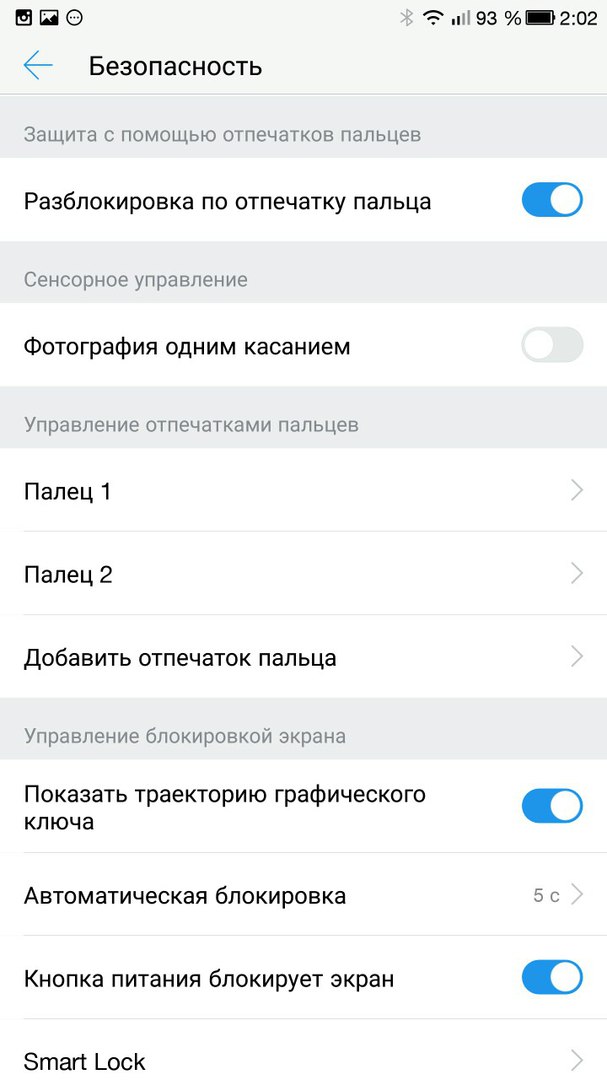This screenshot has height=1080, width=607.
Task: Toggle Кнопка питания блокирует экран off
Action: coord(552,978)
